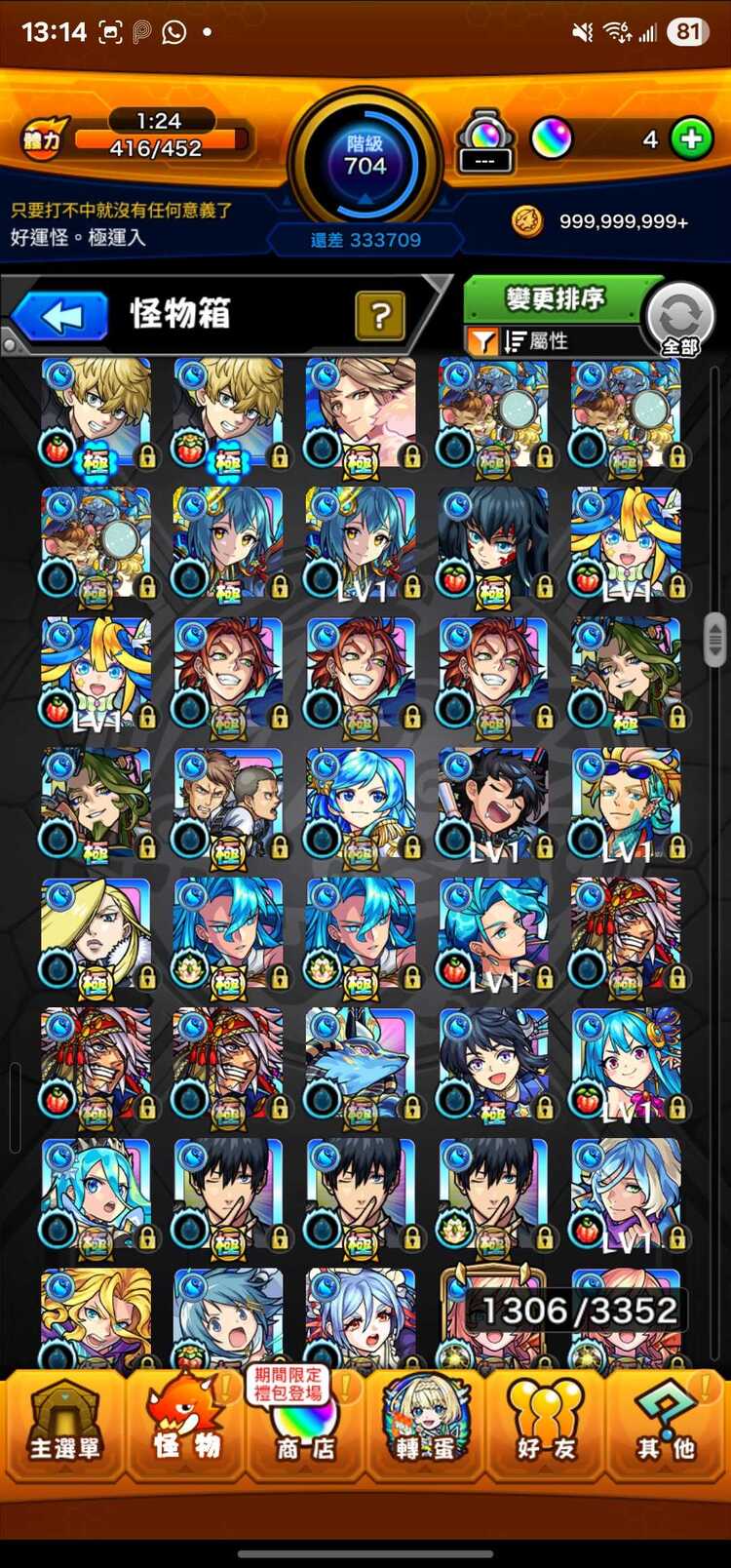Open the two-men duo monster tile
731x1568 pixels.
tap(227, 803)
